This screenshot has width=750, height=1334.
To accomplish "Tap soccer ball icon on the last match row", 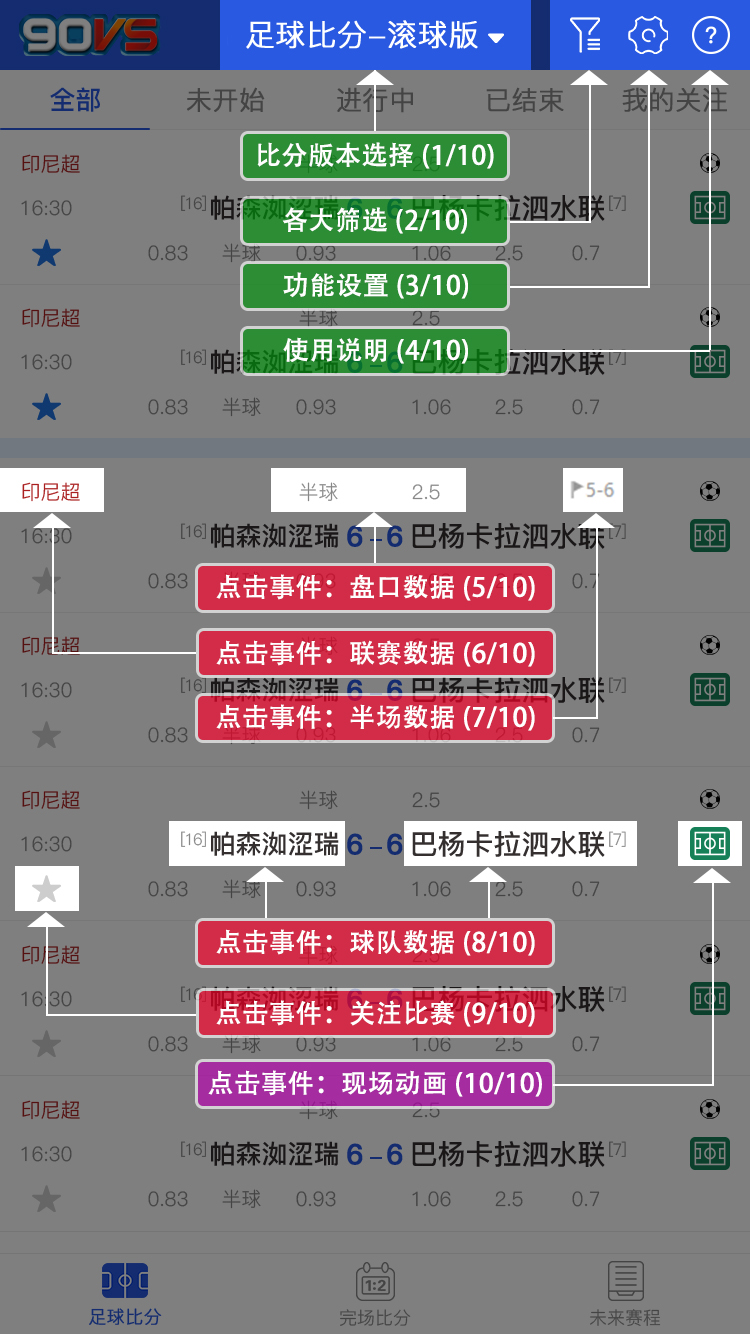I will tap(710, 1110).
